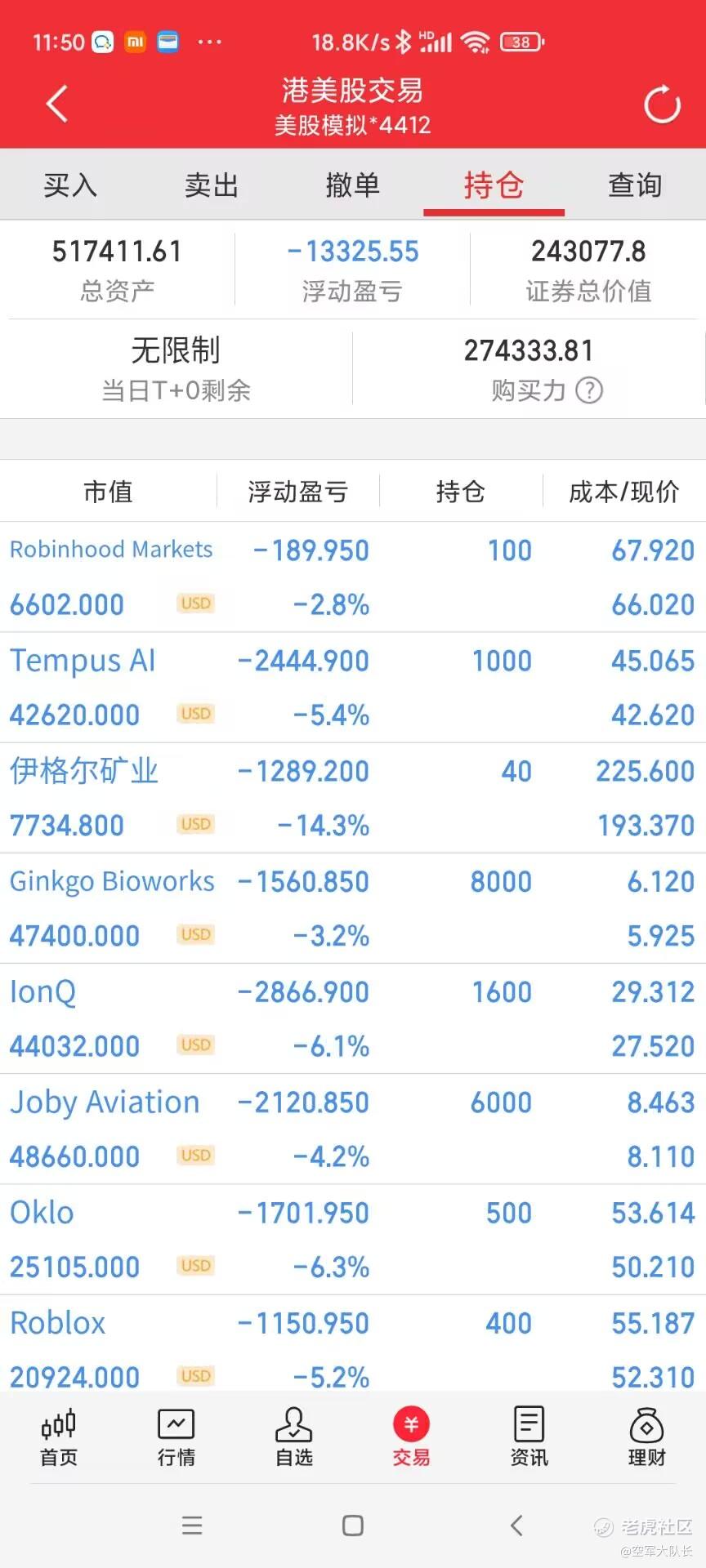
Task: Open the Joby Aviation position
Action: (x=353, y=1129)
